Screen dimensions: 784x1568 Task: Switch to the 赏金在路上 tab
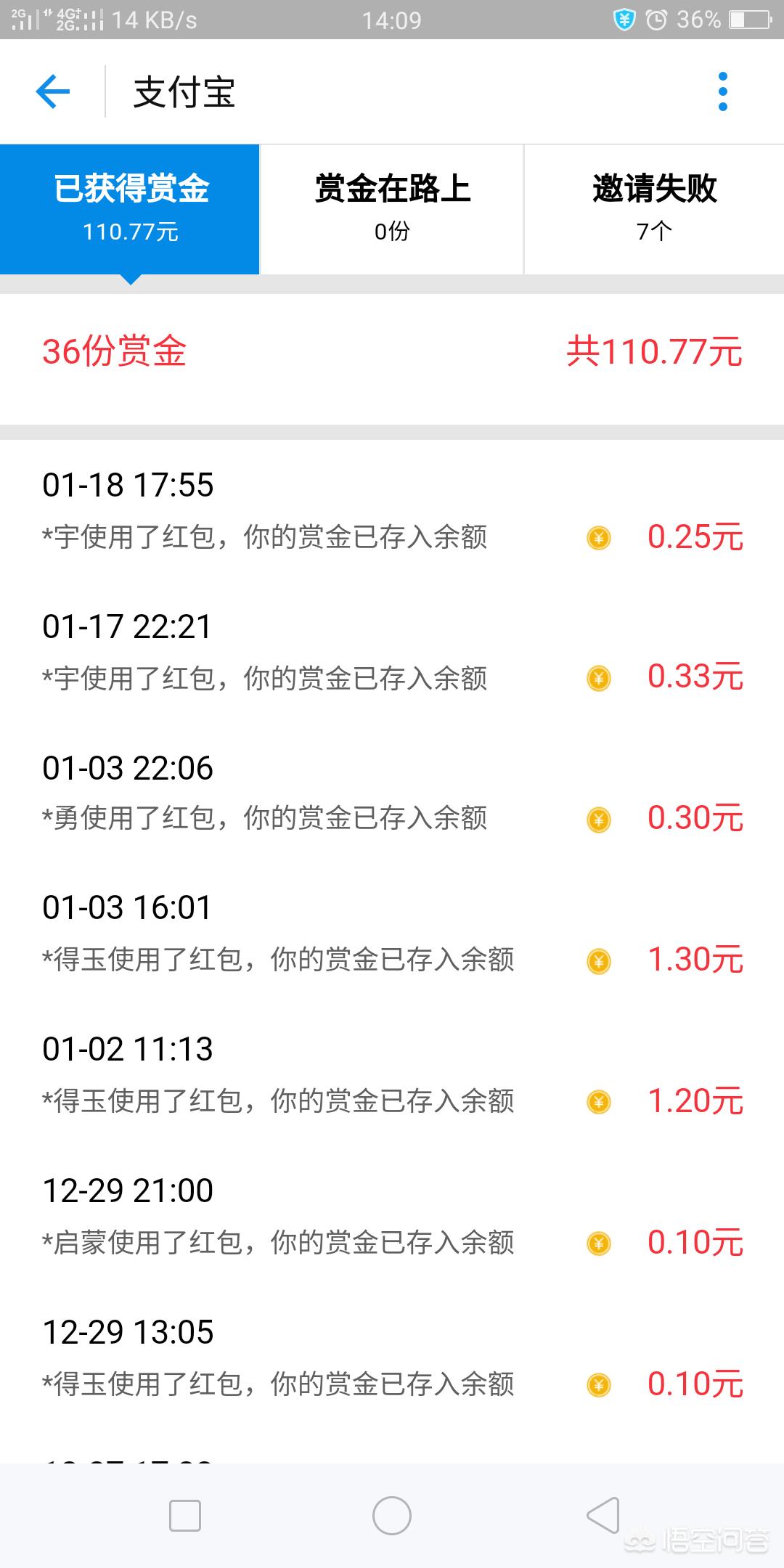(x=392, y=209)
